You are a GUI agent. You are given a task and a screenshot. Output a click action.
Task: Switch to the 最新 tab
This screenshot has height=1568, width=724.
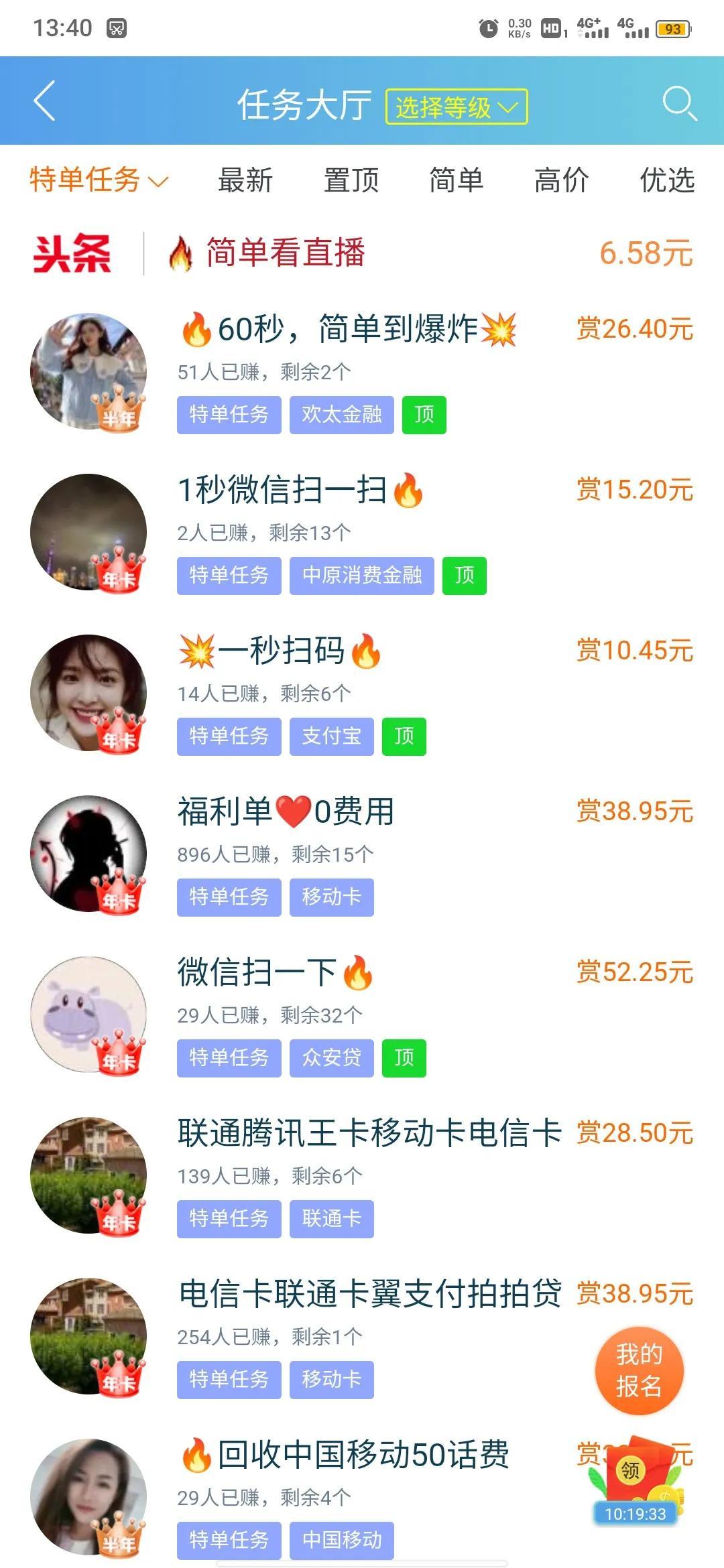coord(245,180)
